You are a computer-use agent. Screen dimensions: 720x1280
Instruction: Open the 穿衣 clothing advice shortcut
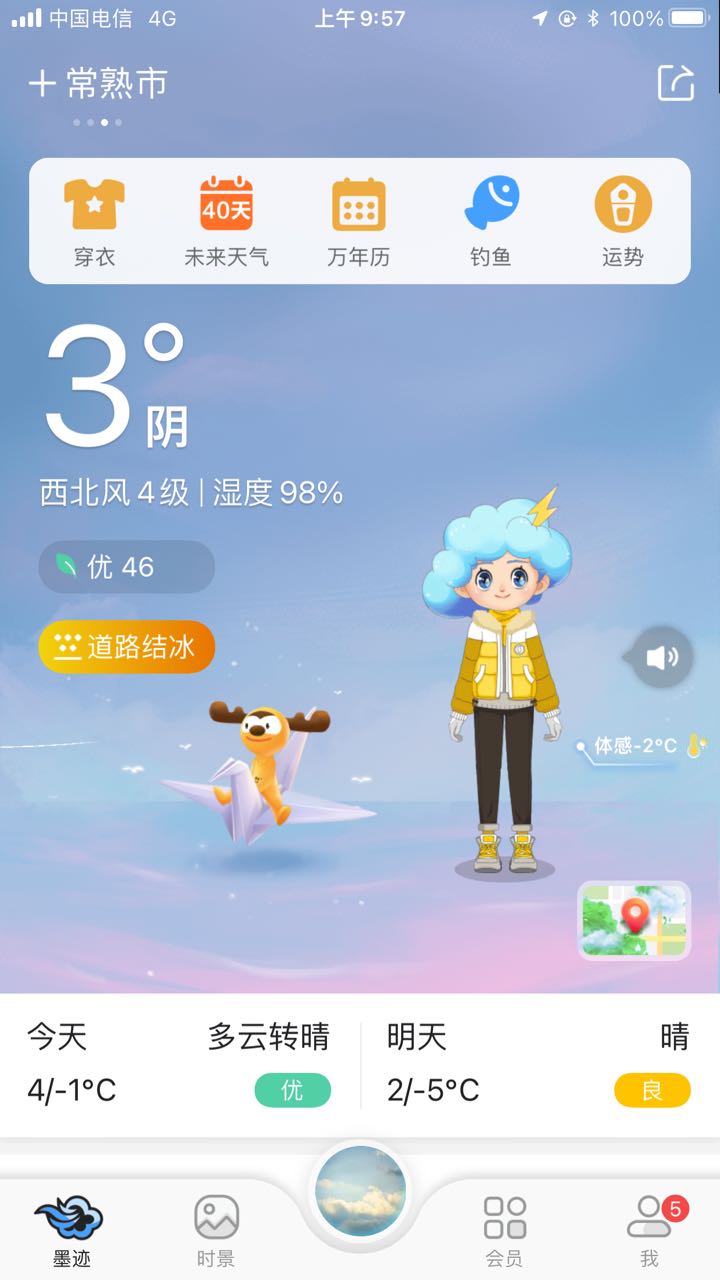click(95, 222)
